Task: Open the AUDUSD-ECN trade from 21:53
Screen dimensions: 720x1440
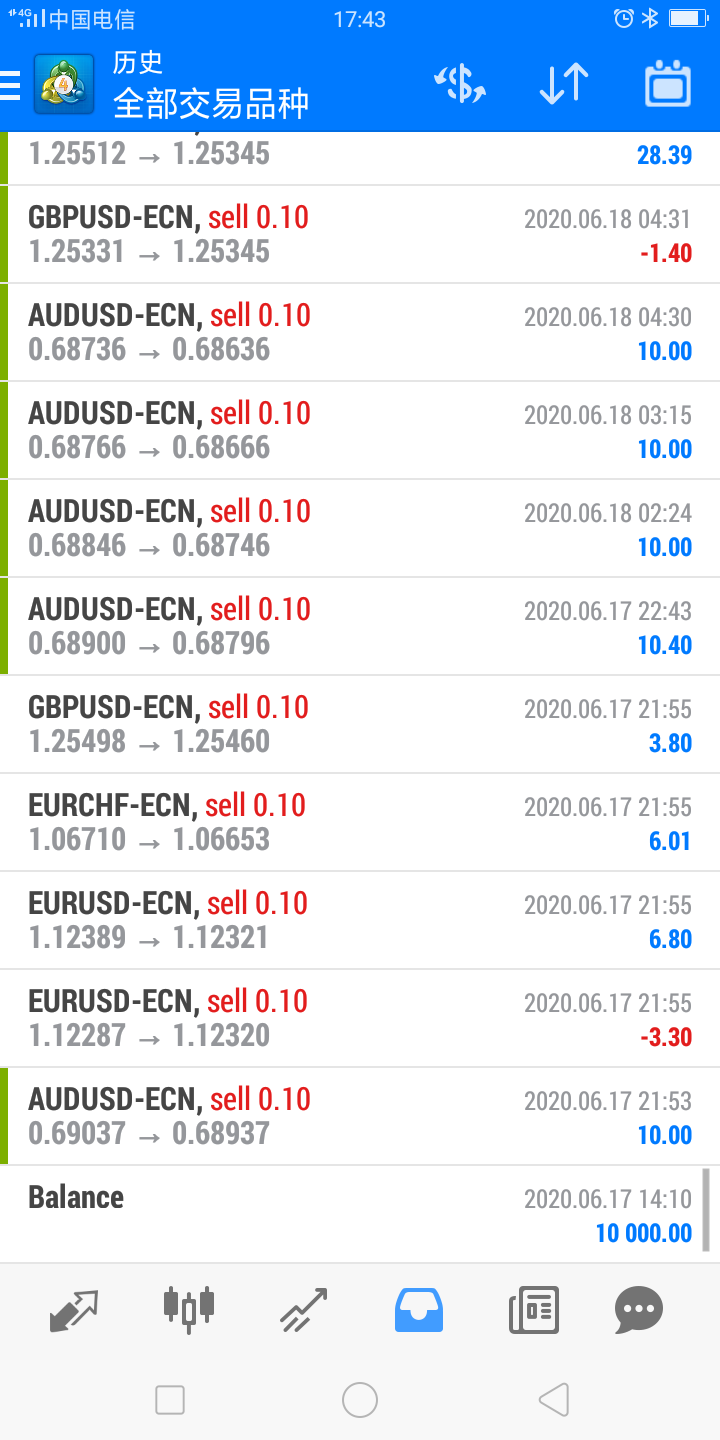Action: (x=360, y=1116)
